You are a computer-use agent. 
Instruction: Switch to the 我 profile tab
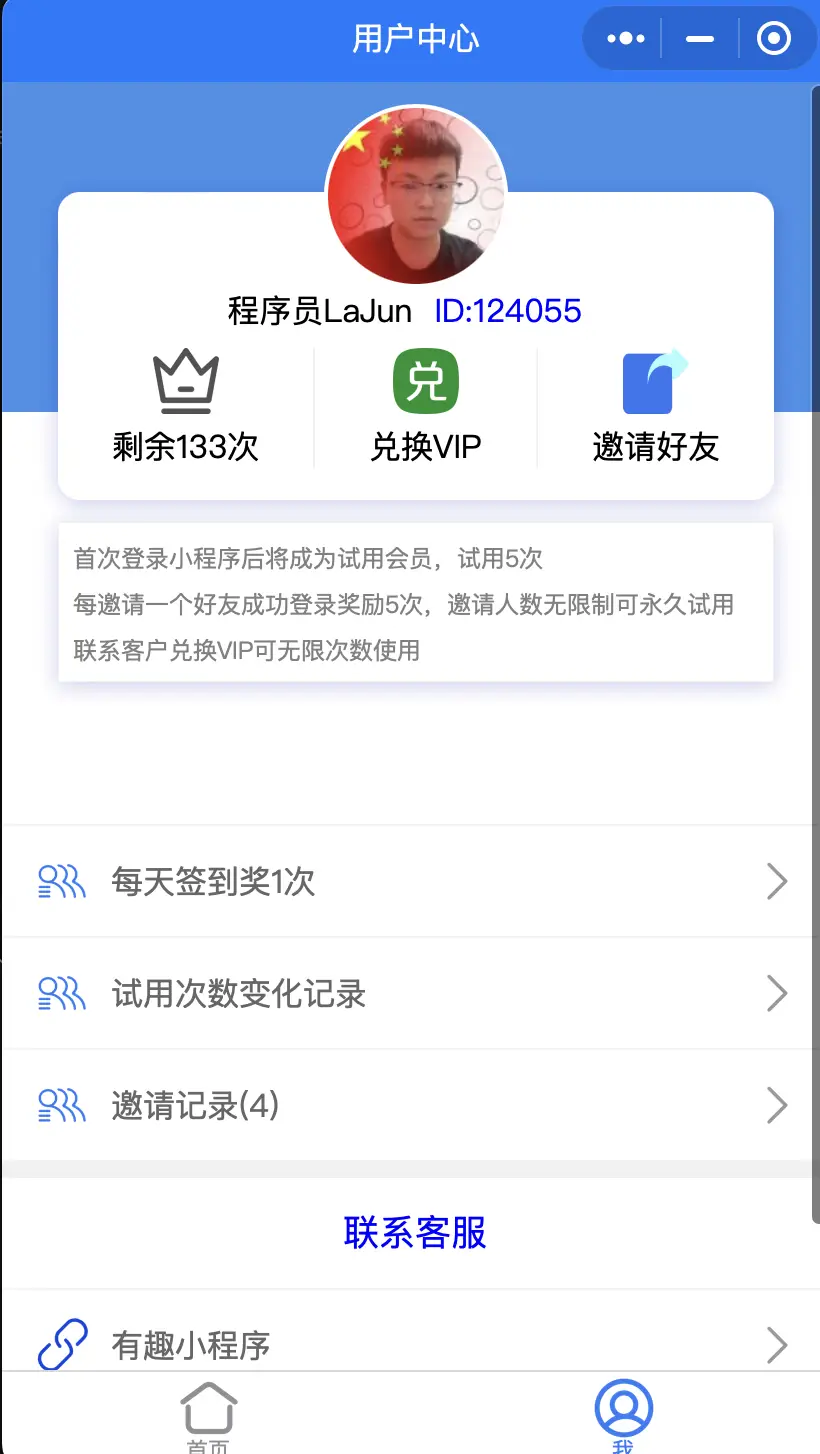(x=623, y=1414)
